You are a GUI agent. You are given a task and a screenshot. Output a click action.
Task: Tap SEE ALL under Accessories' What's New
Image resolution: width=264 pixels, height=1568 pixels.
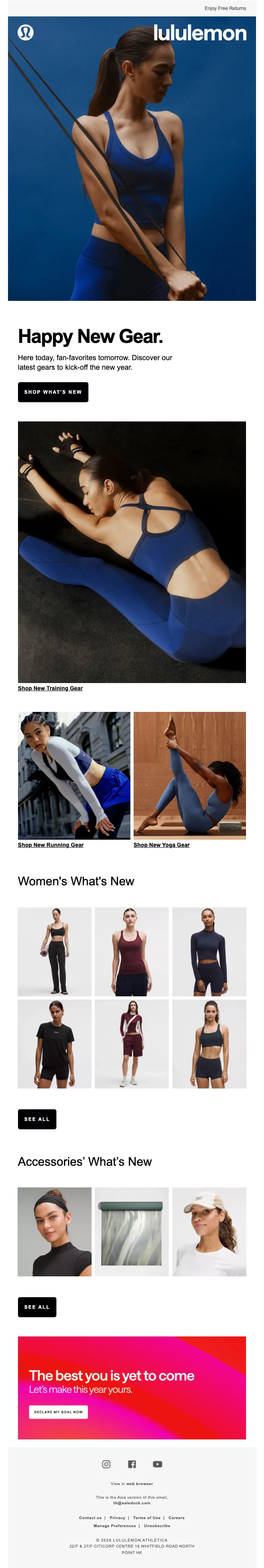36,1307
